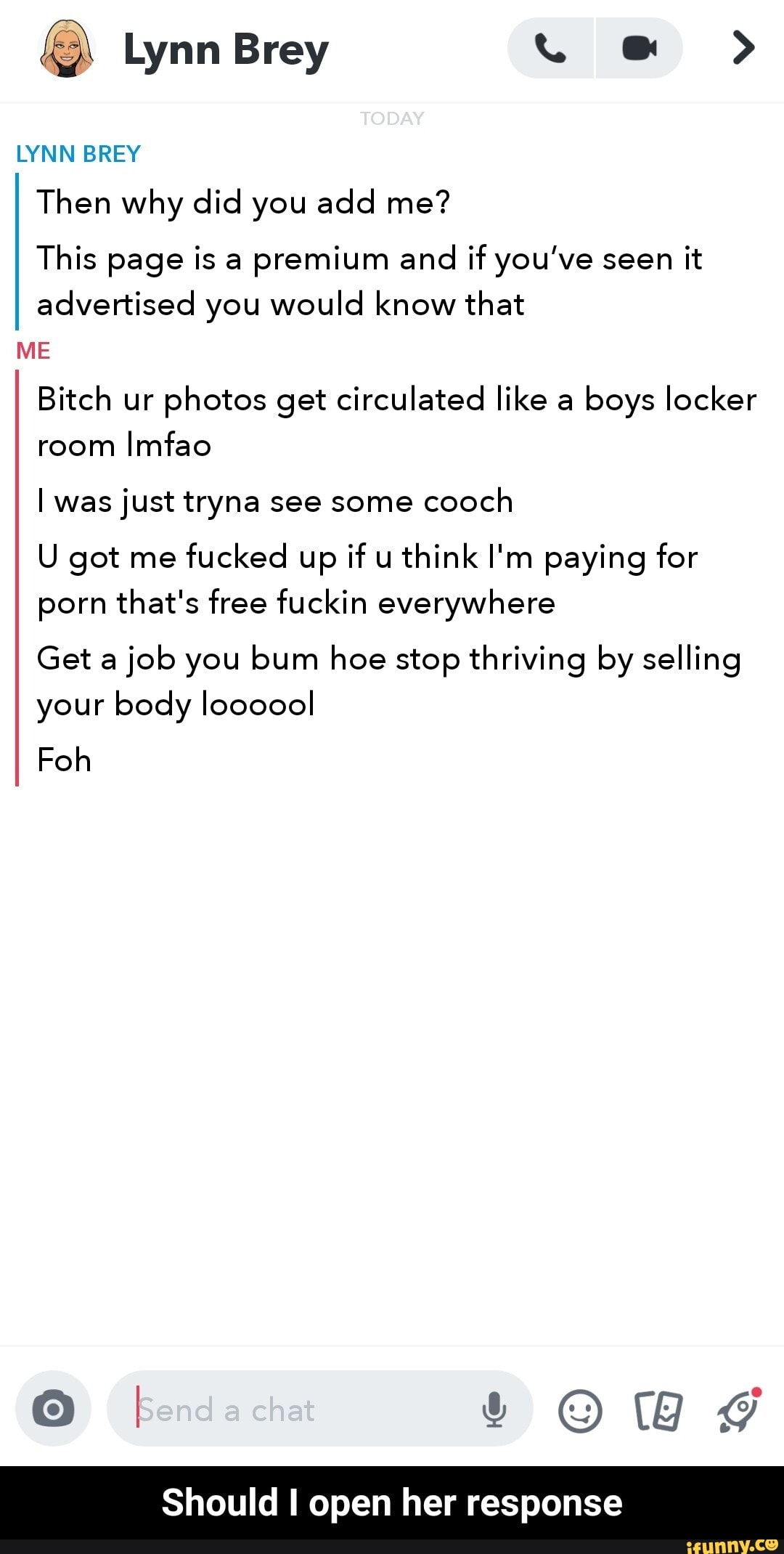
Task: Open the camera from the chat bar
Action: click(53, 1409)
